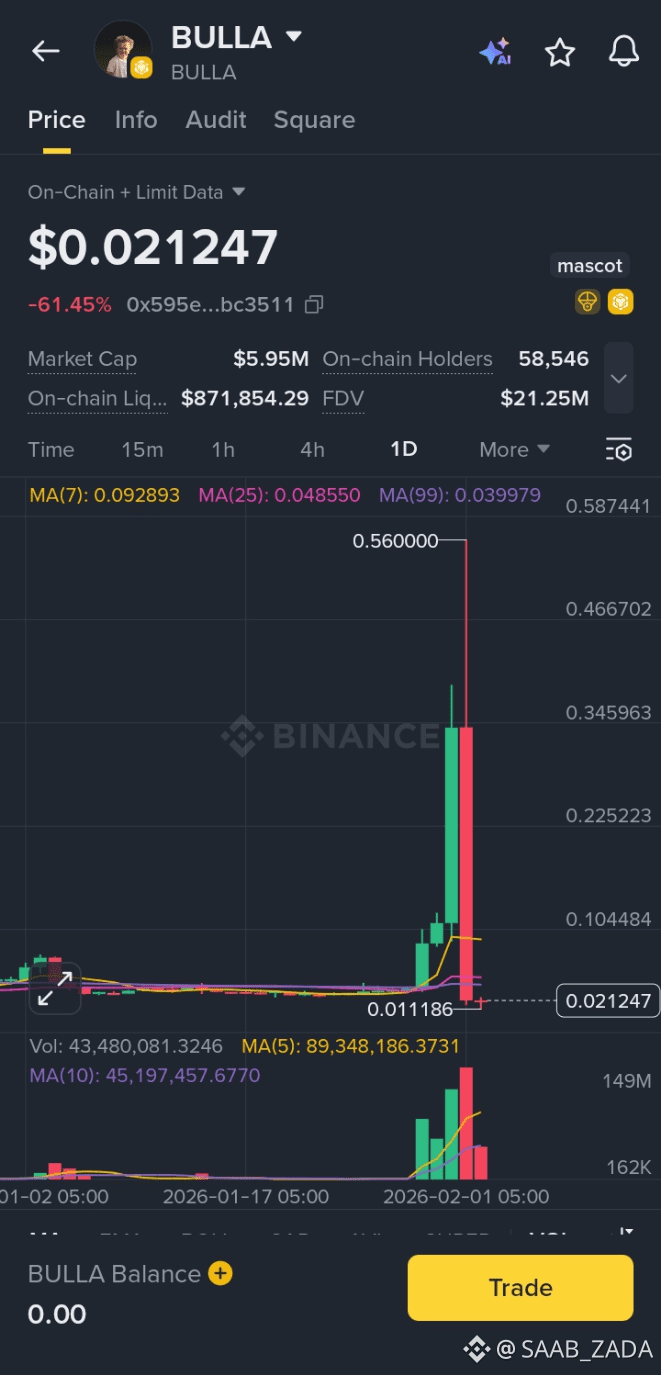Open the BULLA token switcher dropdown
The height and width of the screenshot is (1375, 661).
coord(293,37)
